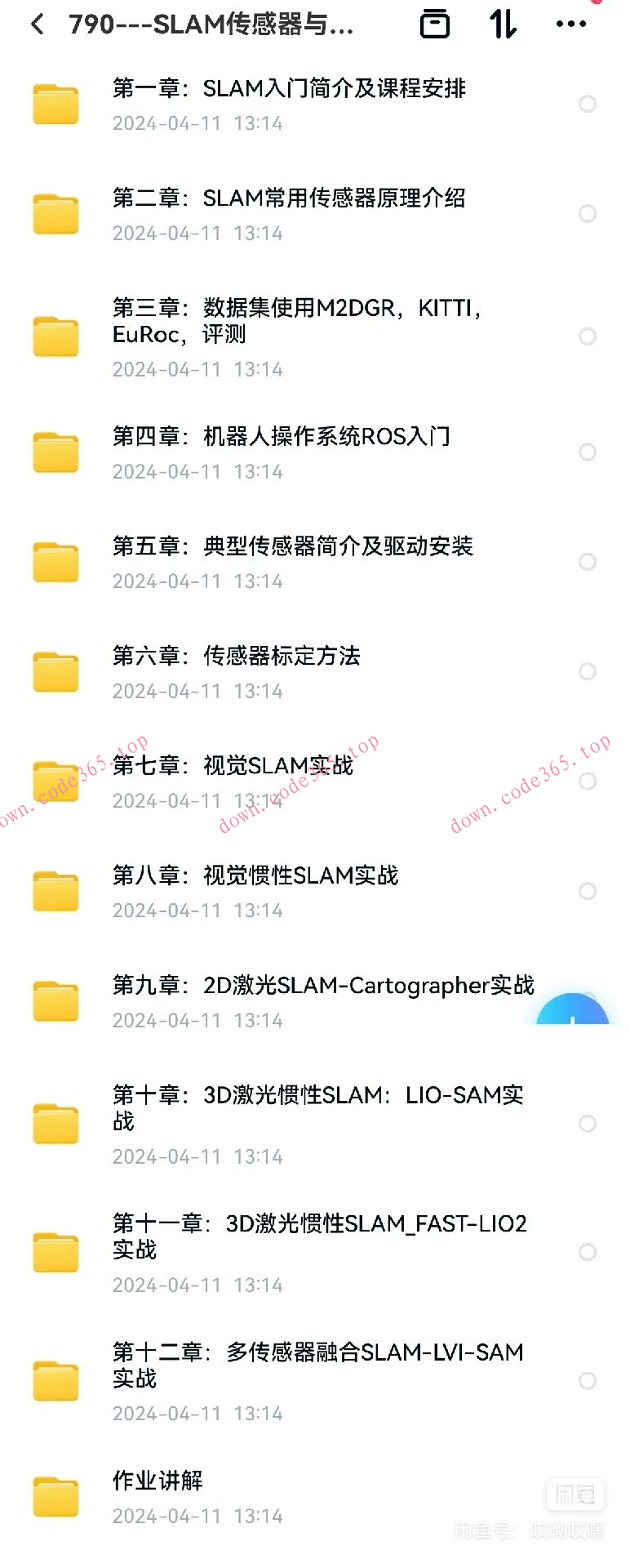Select the checkbox beside 第五章 驱动安装
Screen dimensions: 630x1568
tap(588, 562)
